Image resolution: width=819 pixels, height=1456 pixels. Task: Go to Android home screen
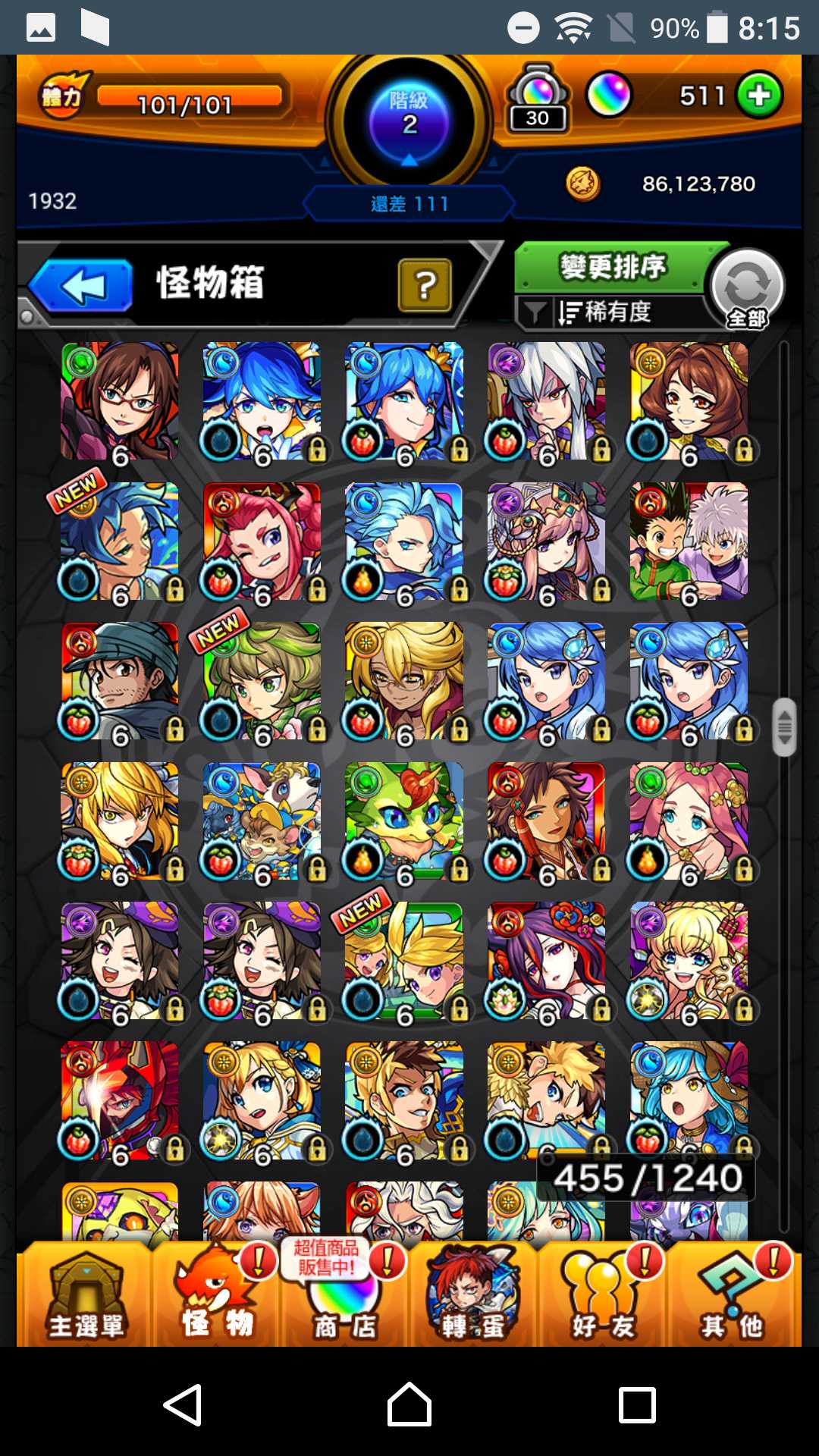(x=409, y=1404)
